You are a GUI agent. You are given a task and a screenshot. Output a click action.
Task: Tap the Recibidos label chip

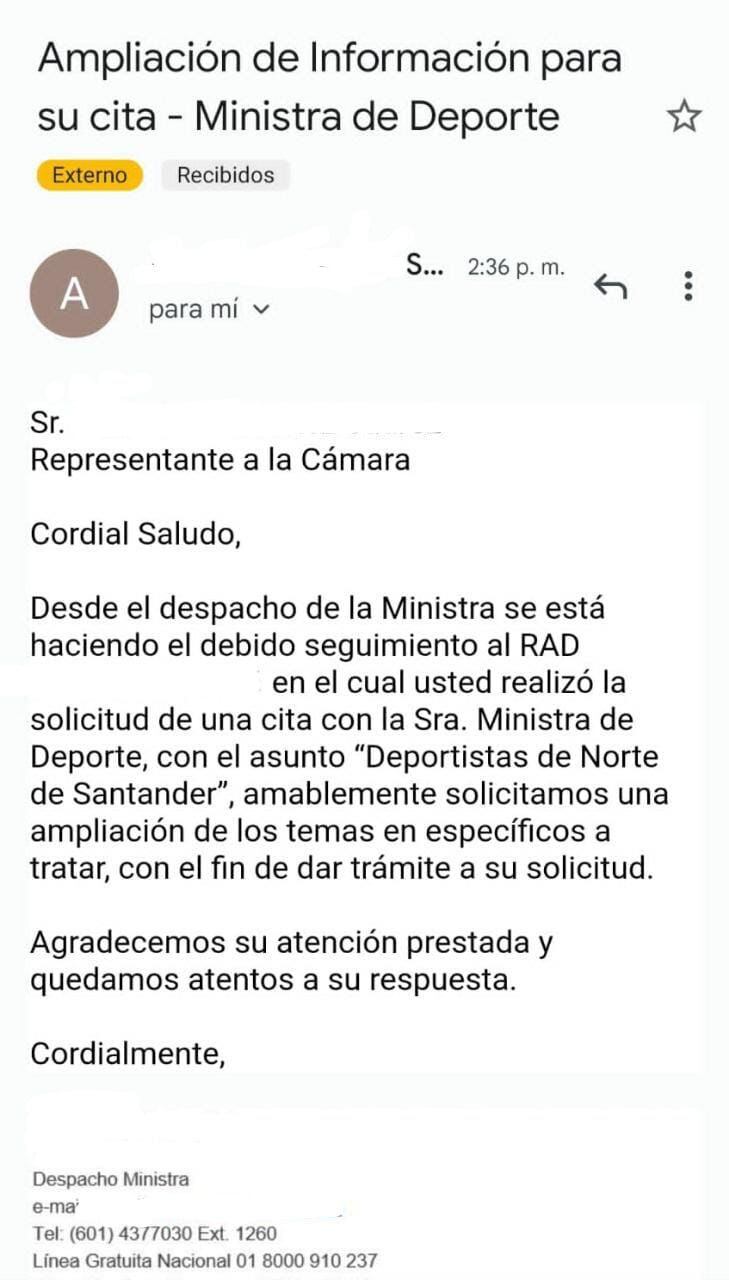225,175
